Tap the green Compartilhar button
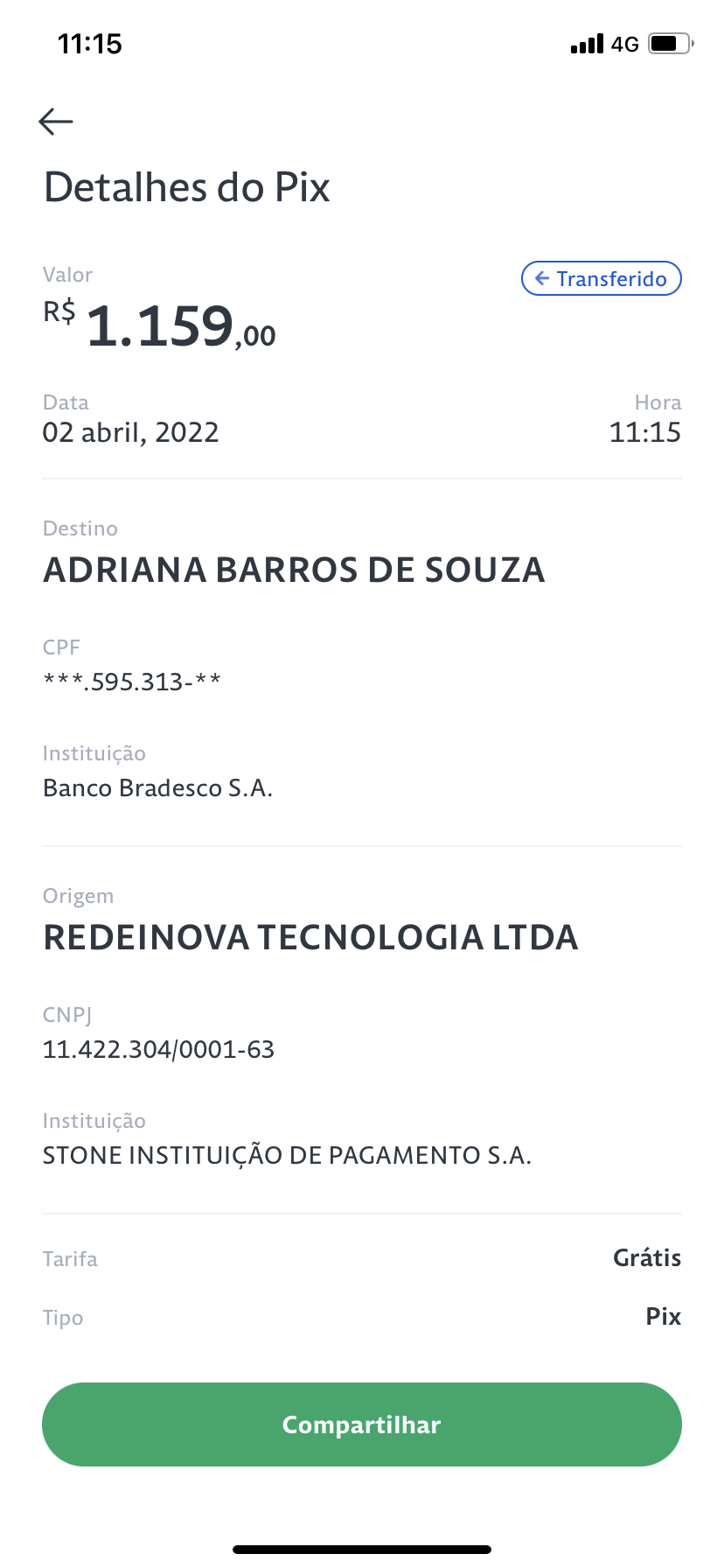This screenshot has width=724, height=1568. [362, 1424]
